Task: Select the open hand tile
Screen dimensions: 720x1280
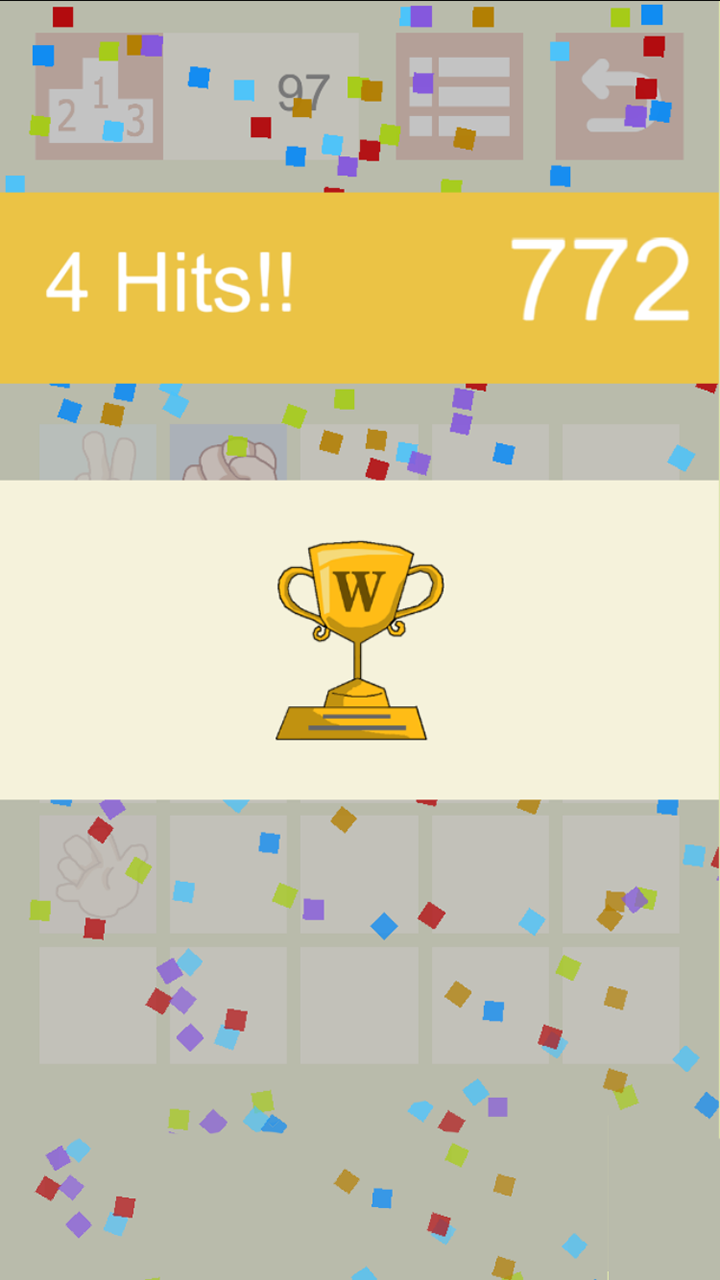Action: coord(98,873)
